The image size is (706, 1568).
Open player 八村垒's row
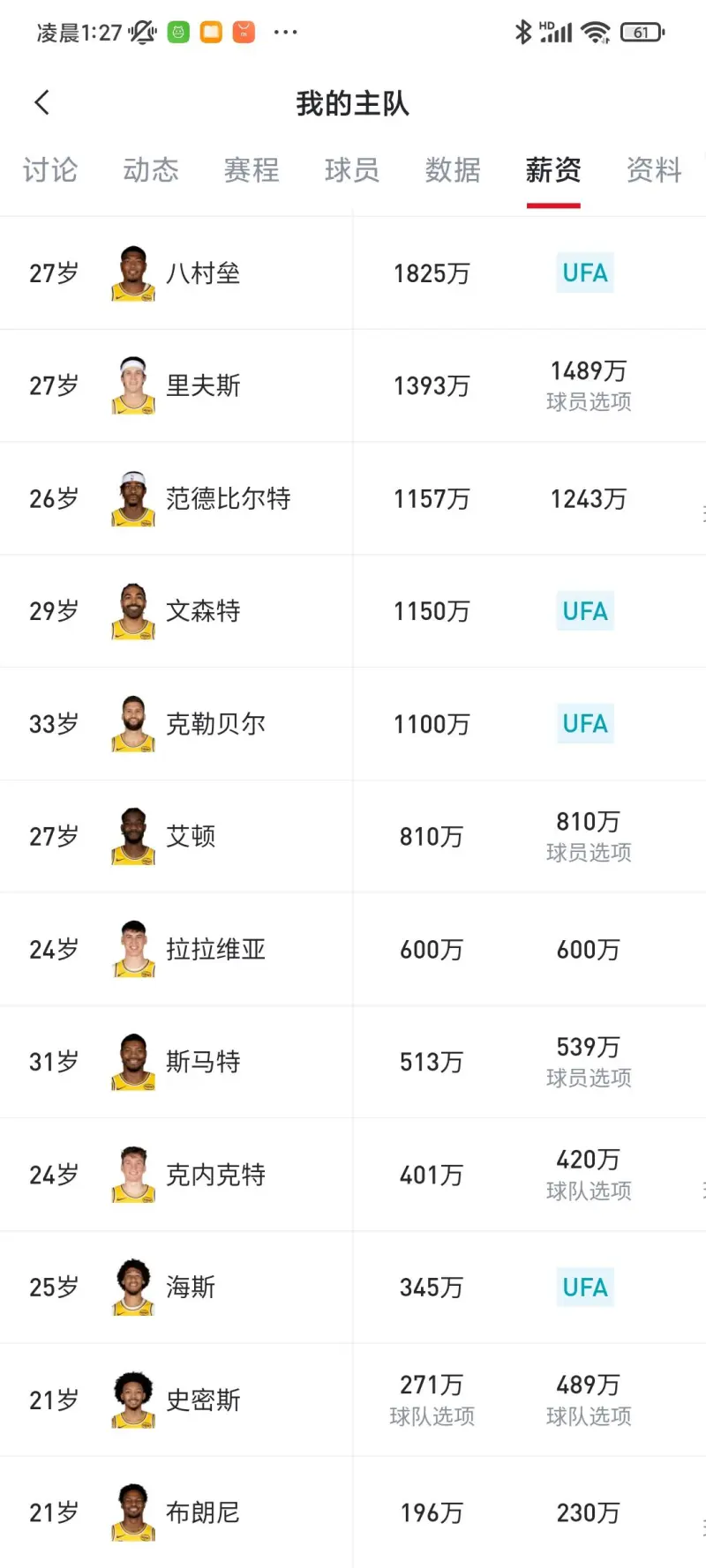pyautogui.click(x=203, y=273)
